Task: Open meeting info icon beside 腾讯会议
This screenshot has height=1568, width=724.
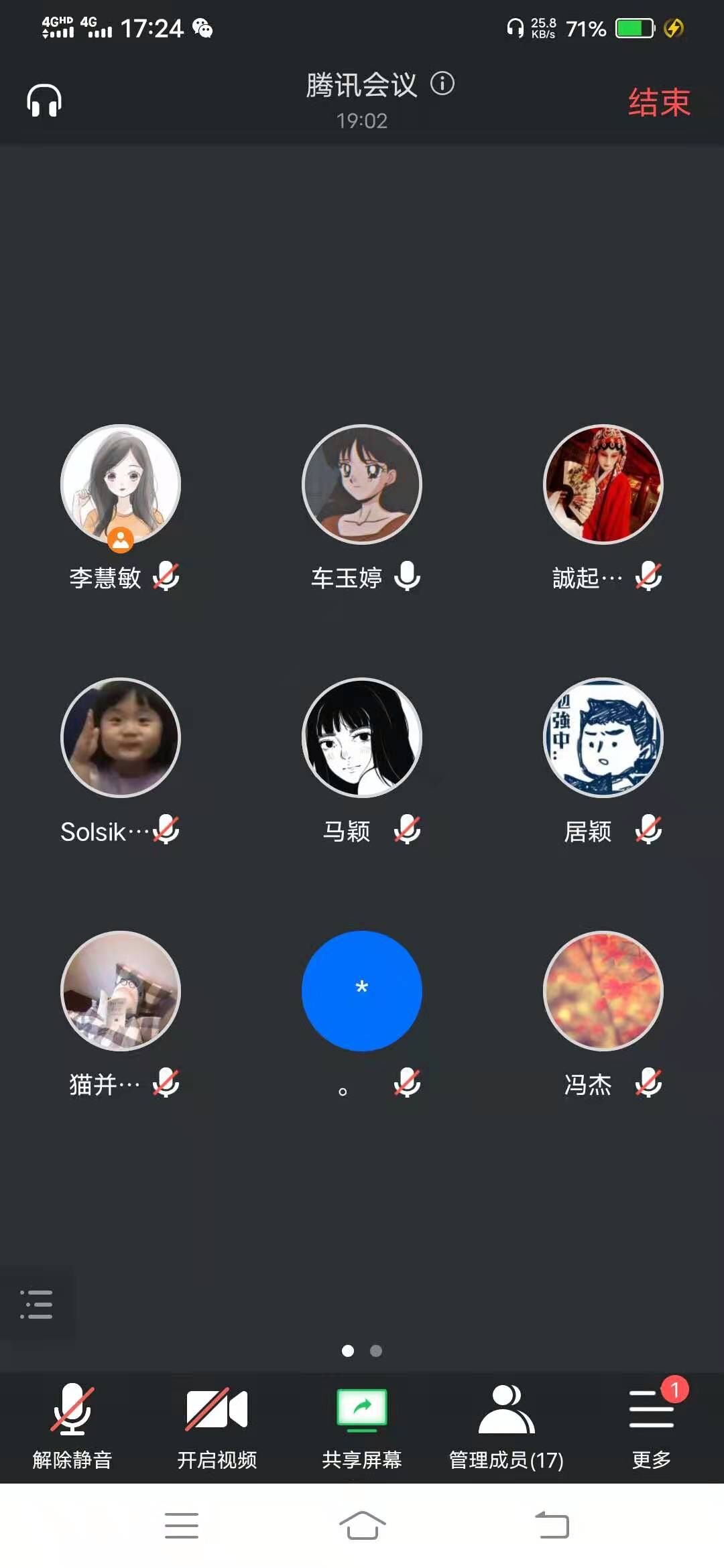Action: tap(442, 84)
